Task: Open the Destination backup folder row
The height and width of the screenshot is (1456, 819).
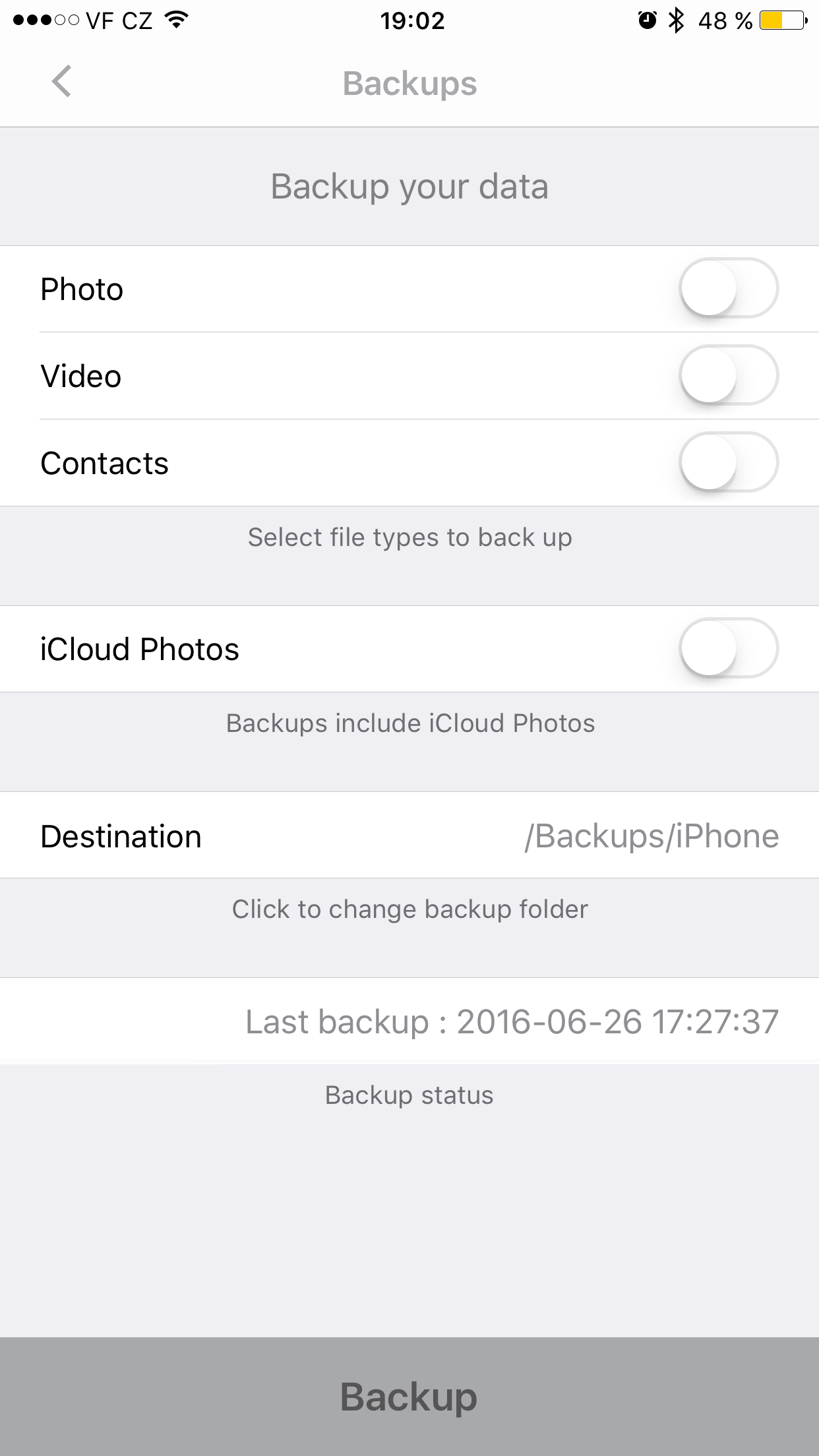Action: pos(409,835)
